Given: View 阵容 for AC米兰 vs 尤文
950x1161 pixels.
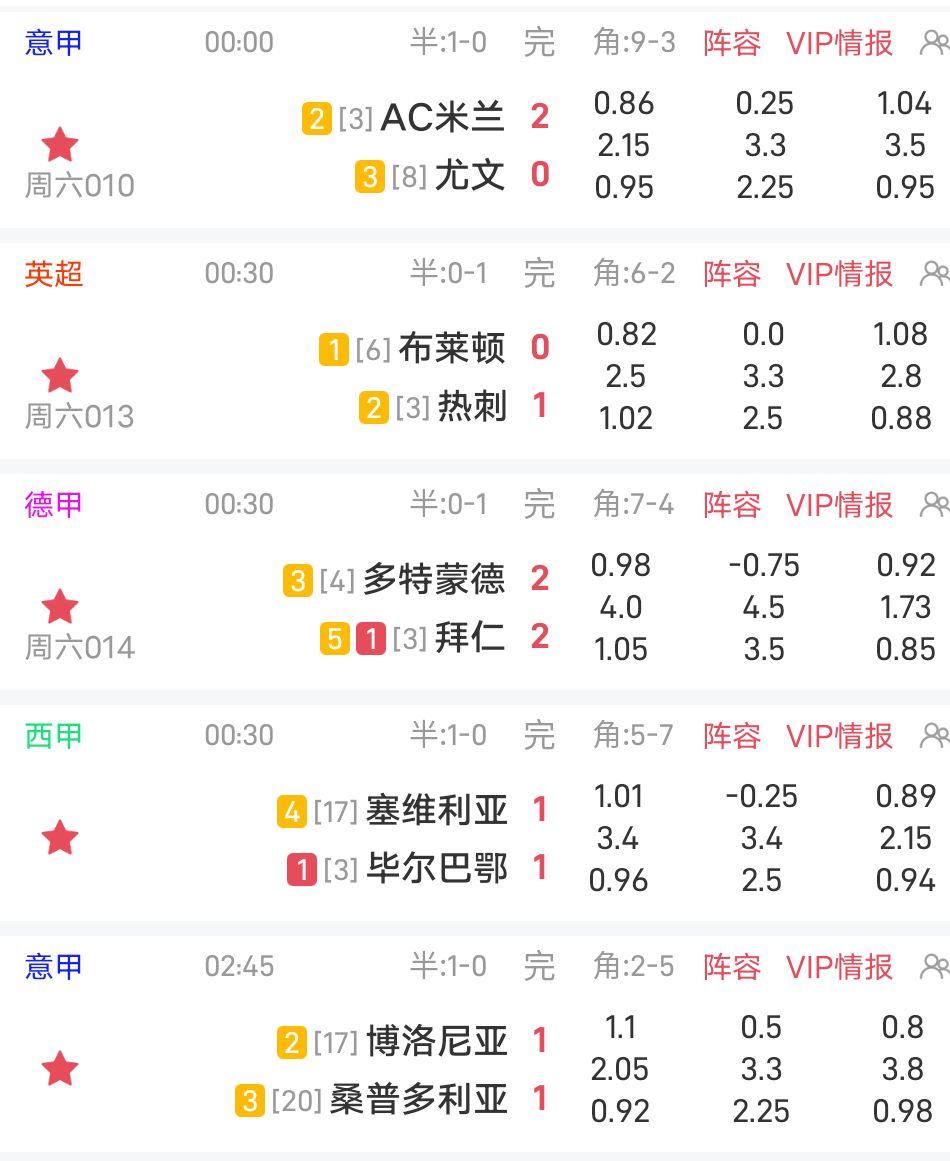Looking at the screenshot, I should click(x=732, y=43).
